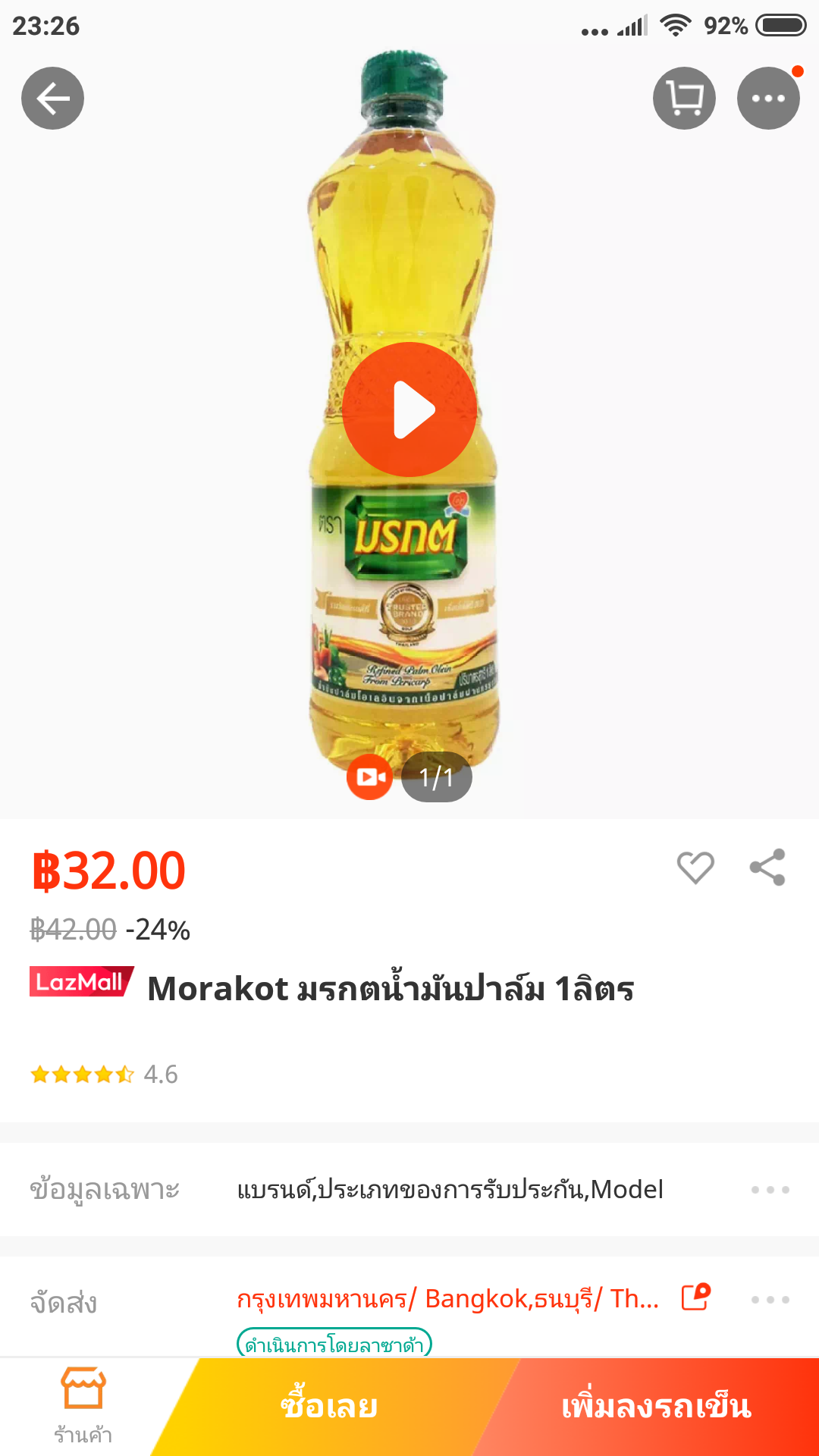Viewport: 819px width, 1456px height.
Task: Go back to the previous page
Action: coord(52,99)
